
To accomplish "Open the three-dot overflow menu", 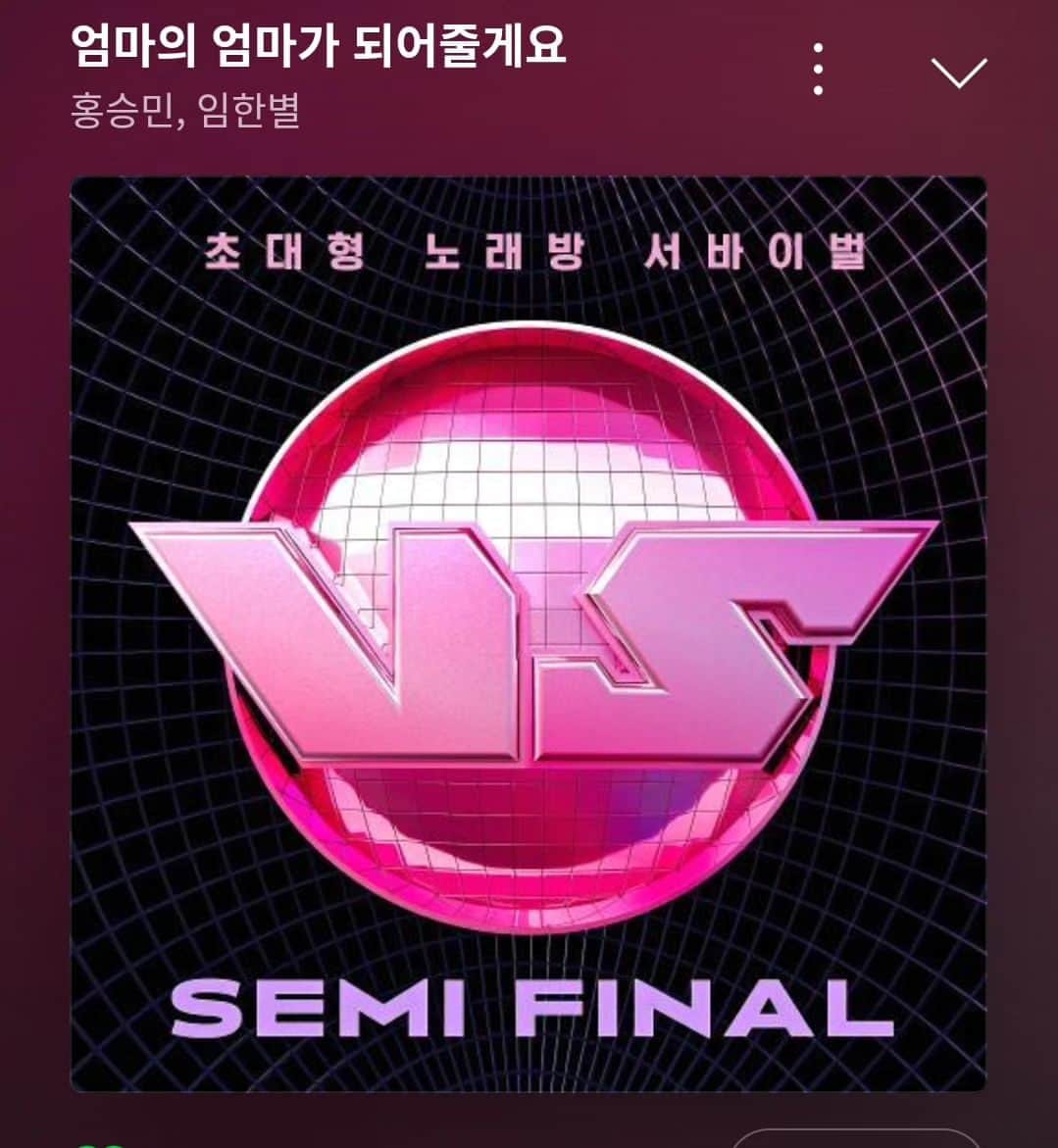I will pos(818,69).
